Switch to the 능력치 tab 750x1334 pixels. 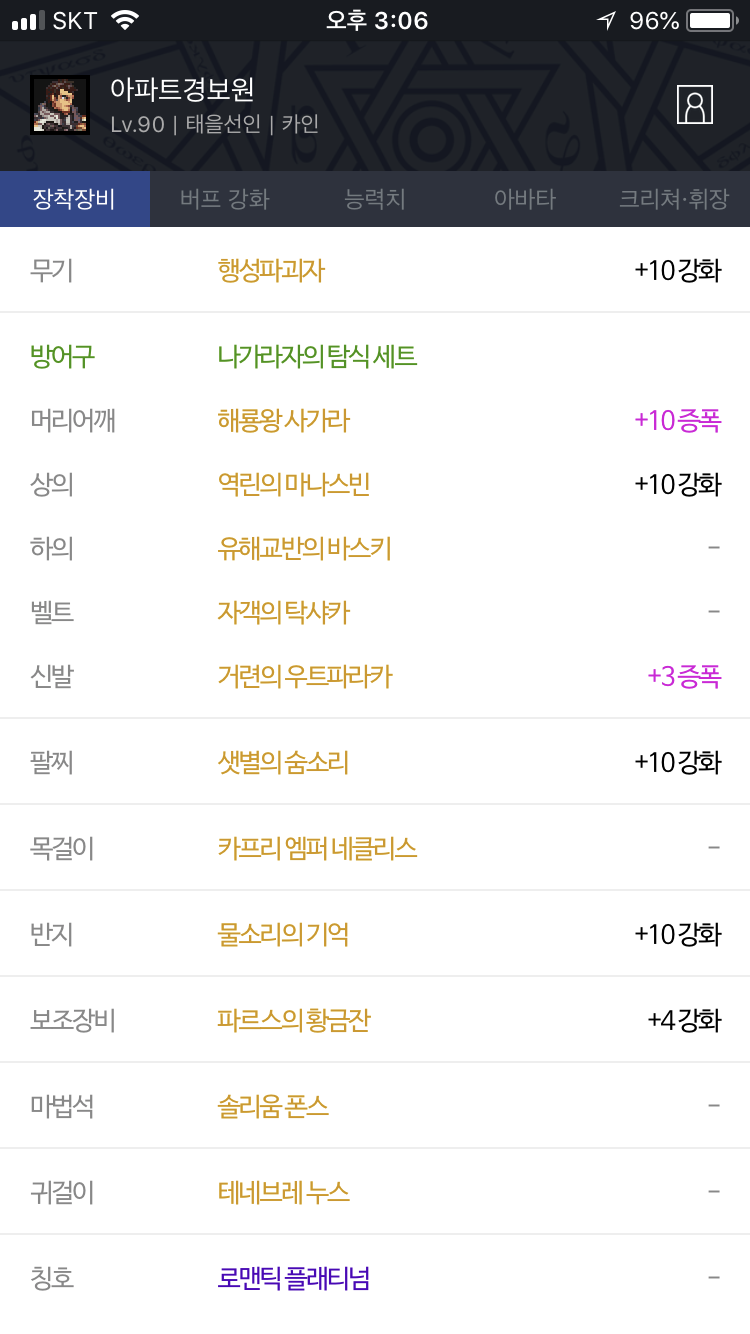pyautogui.click(x=375, y=199)
